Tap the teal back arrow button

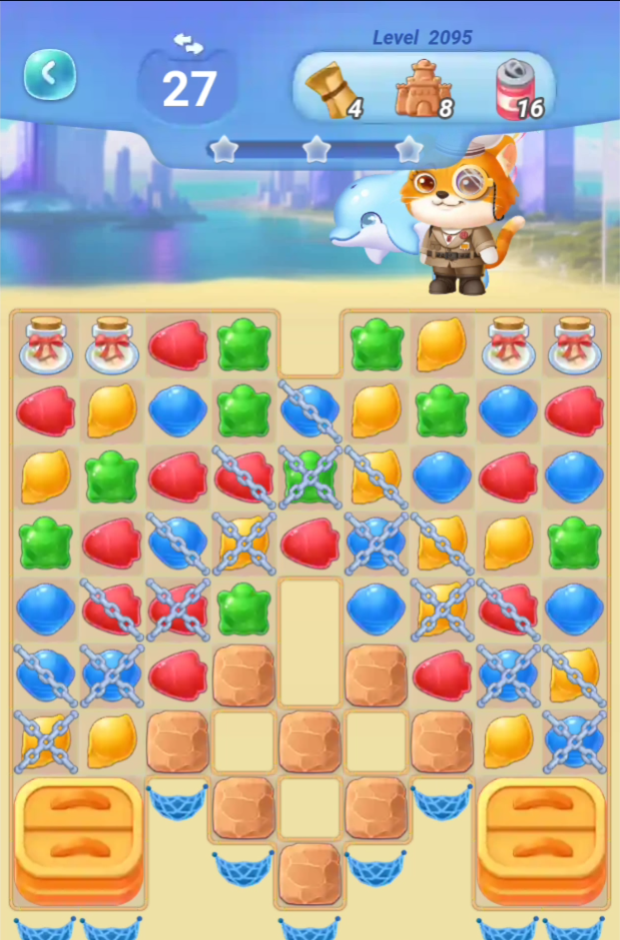click(50, 74)
